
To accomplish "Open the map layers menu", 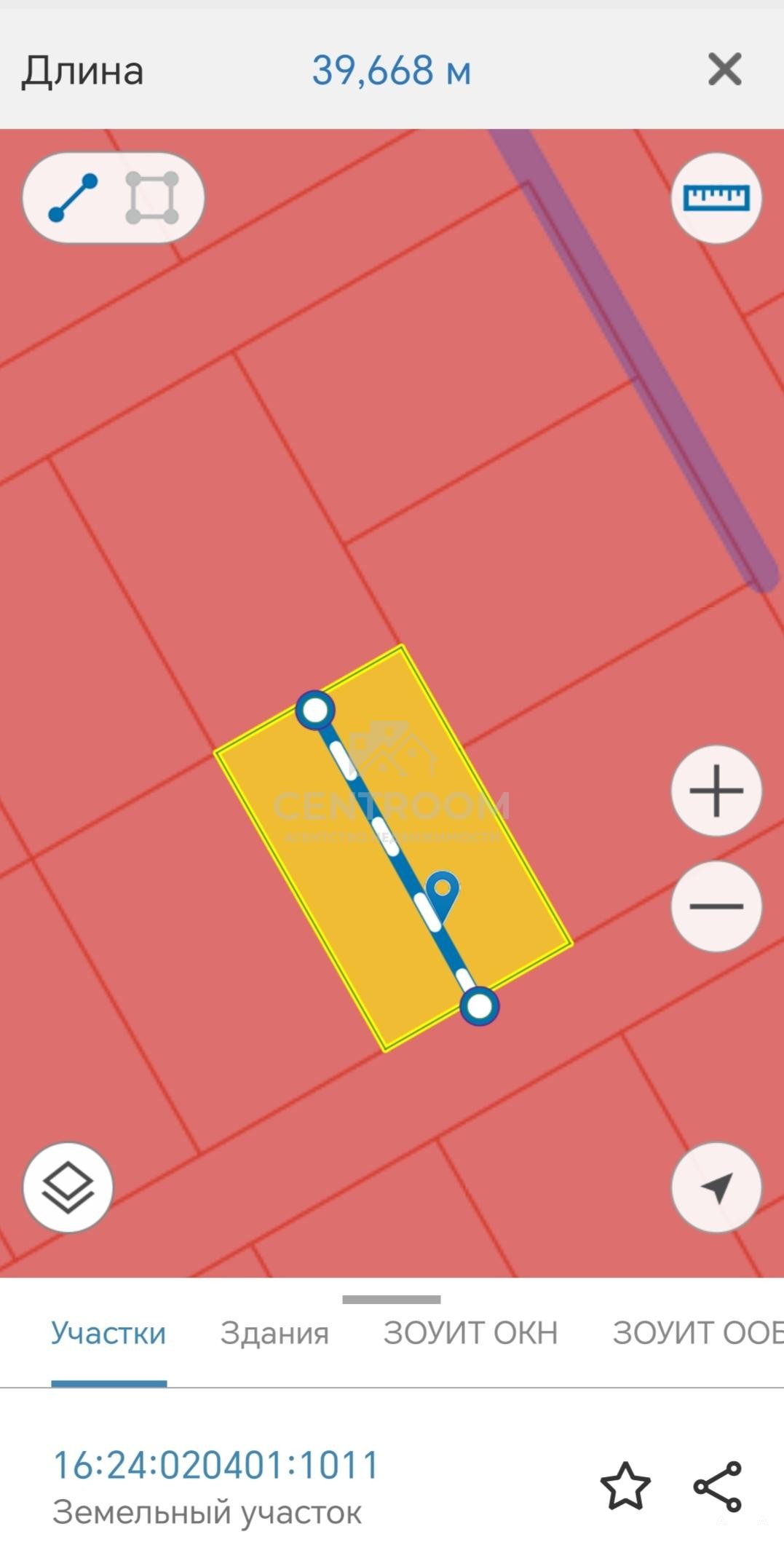I will click(x=68, y=1187).
